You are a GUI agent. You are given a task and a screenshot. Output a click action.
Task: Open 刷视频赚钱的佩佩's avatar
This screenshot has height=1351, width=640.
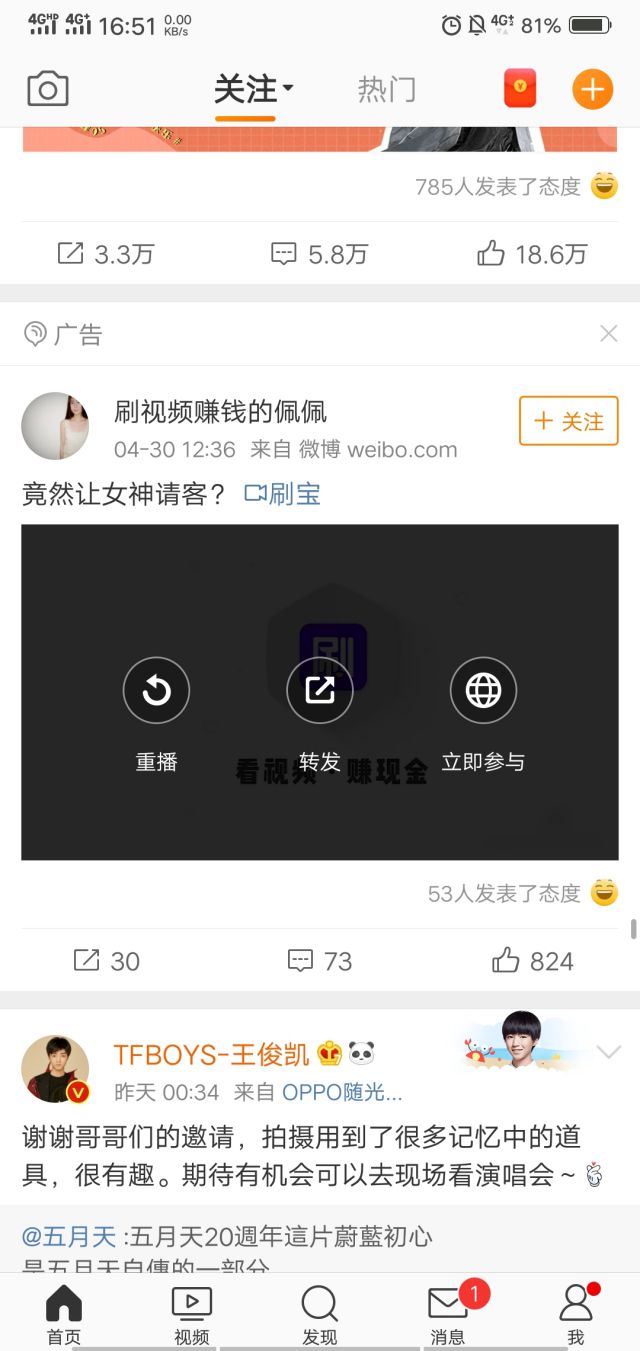click(55, 426)
